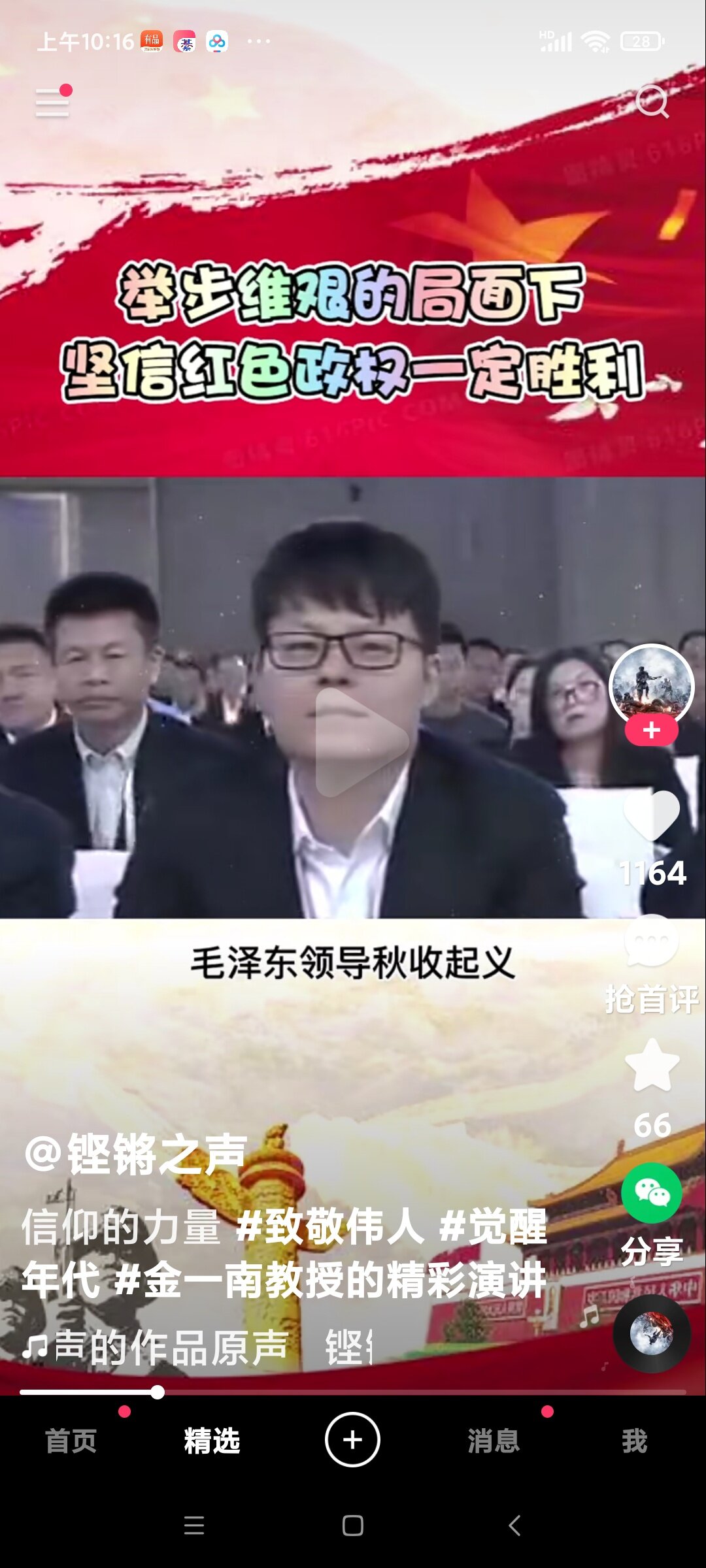Like this video with the heart
The image size is (706, 1568).
(652, 815)
